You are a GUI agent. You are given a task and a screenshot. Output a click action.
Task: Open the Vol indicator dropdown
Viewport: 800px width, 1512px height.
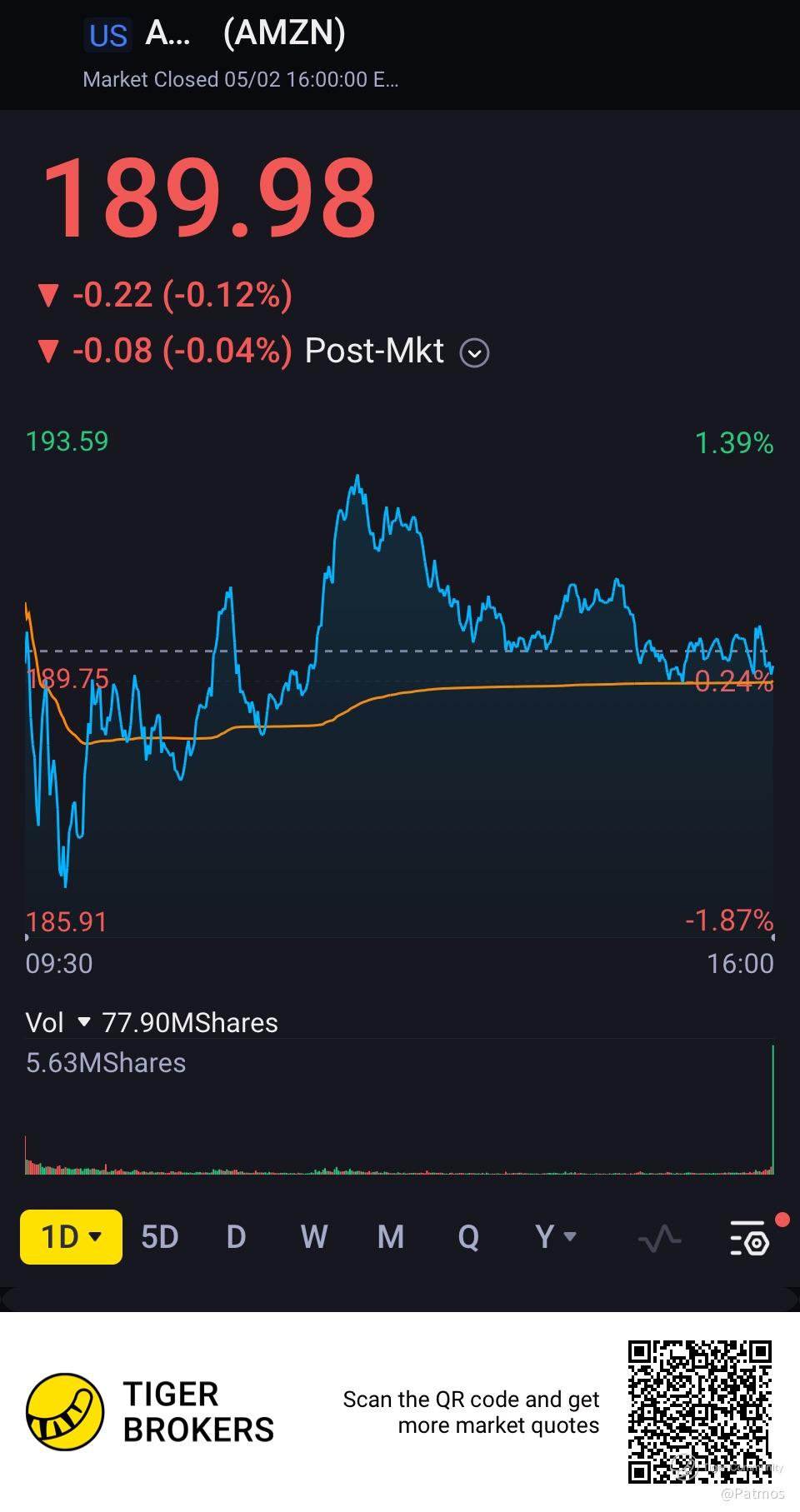click(x=83, y=1022)
